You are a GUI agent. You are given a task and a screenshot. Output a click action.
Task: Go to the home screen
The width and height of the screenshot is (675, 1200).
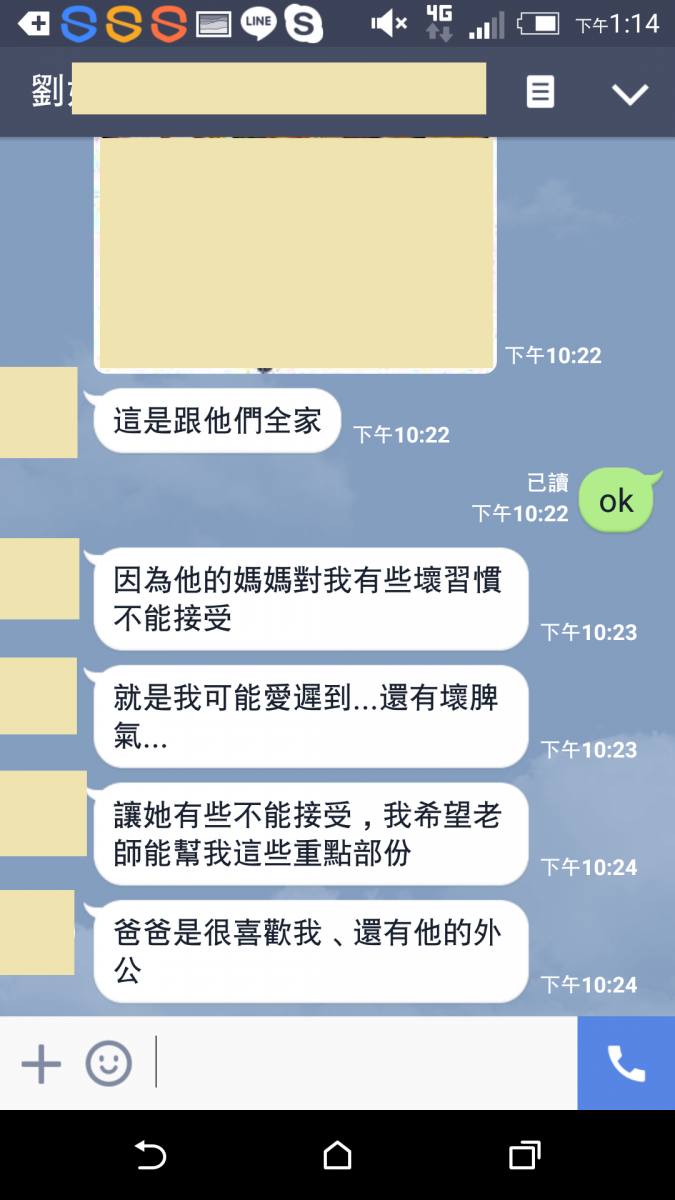337,1156
